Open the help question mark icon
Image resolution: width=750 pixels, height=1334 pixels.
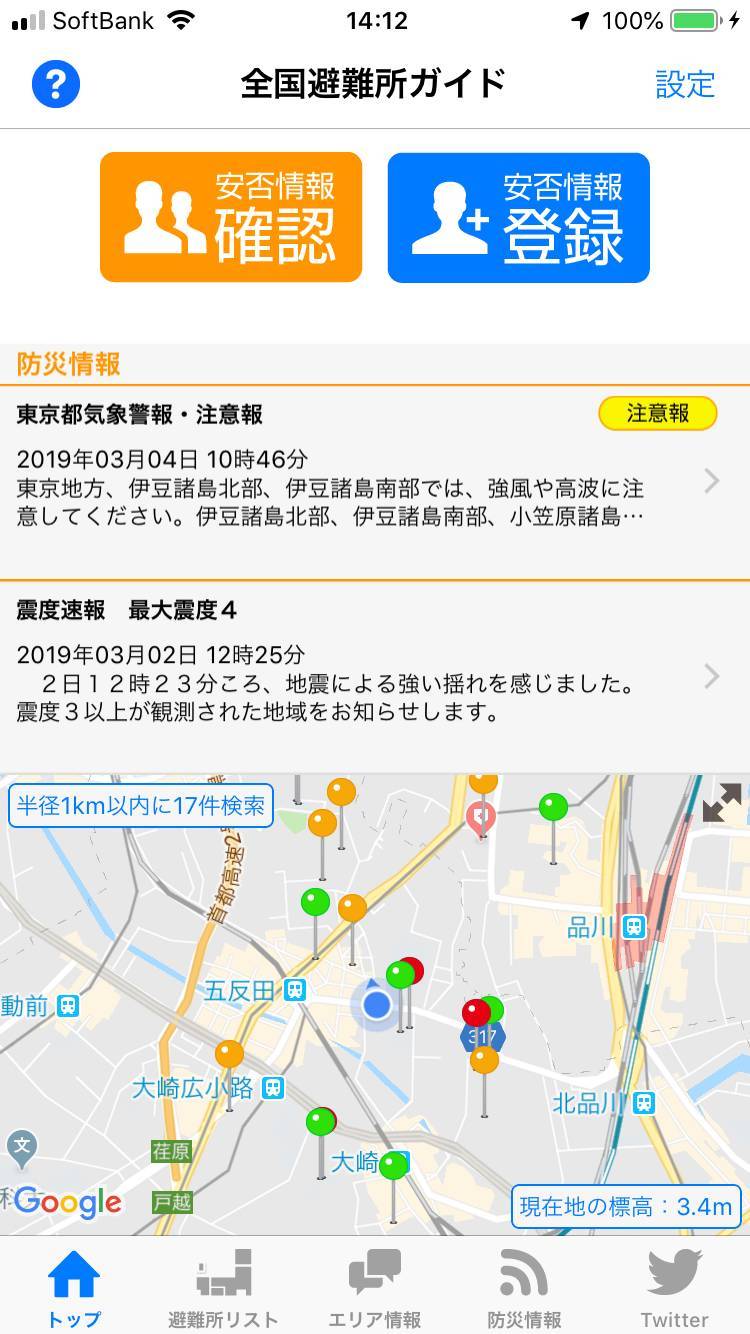pos(56,85)
